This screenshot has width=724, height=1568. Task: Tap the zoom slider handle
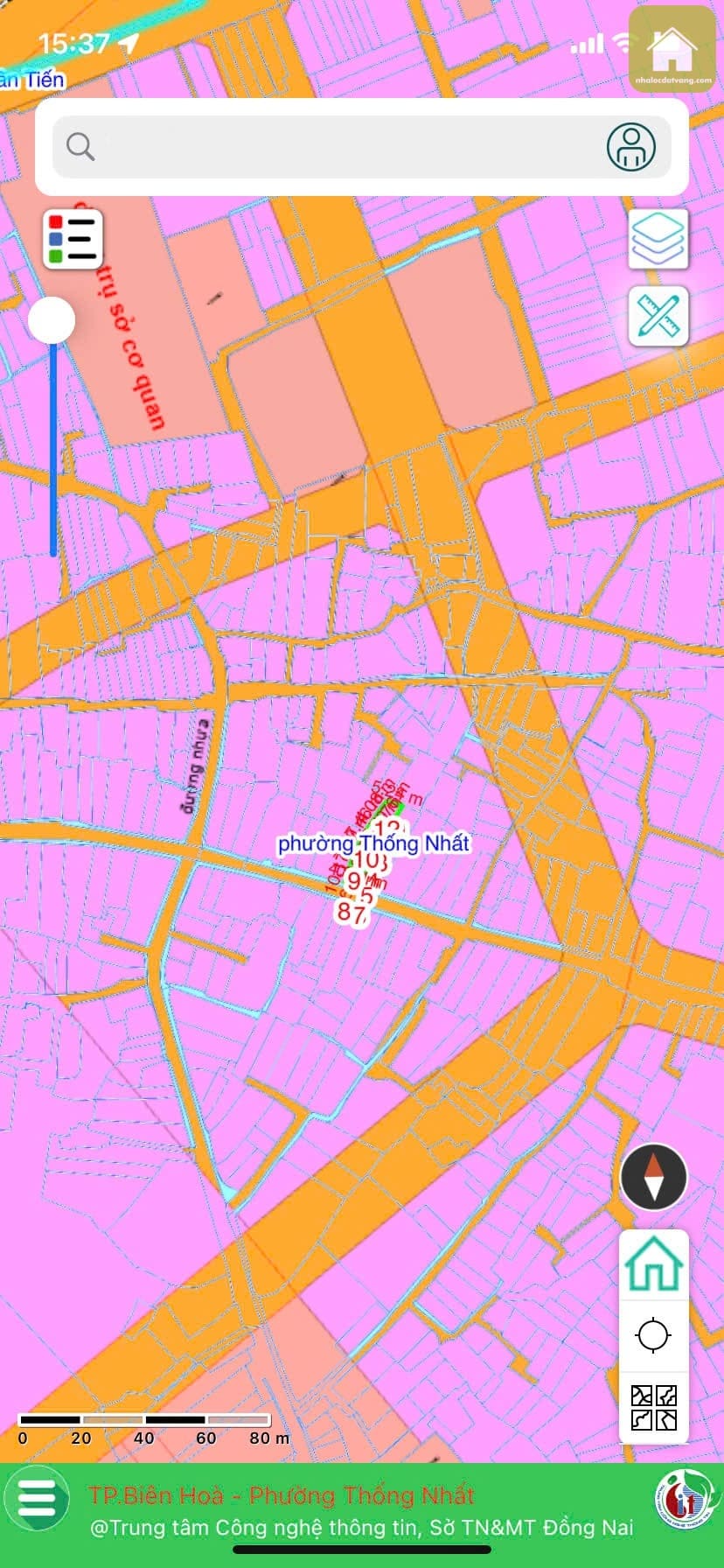[52, 320]
